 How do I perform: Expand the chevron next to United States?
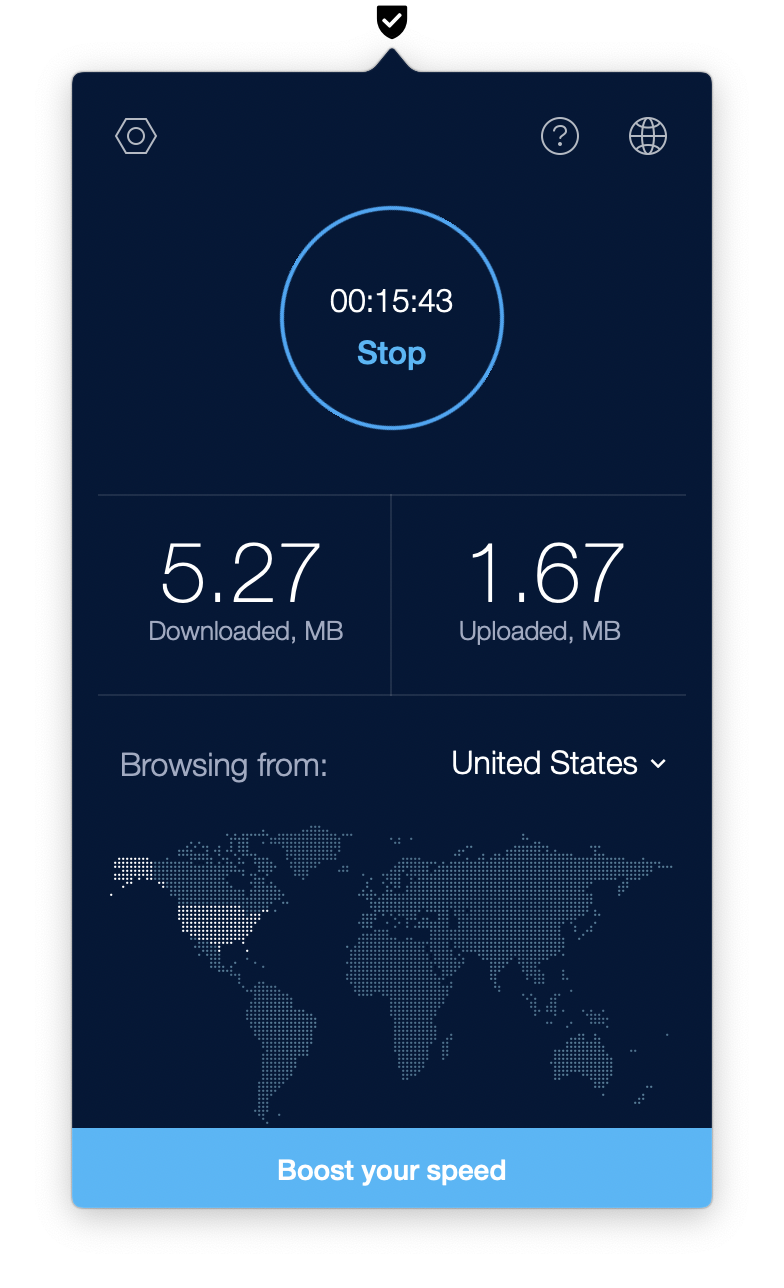coord(660,764)
